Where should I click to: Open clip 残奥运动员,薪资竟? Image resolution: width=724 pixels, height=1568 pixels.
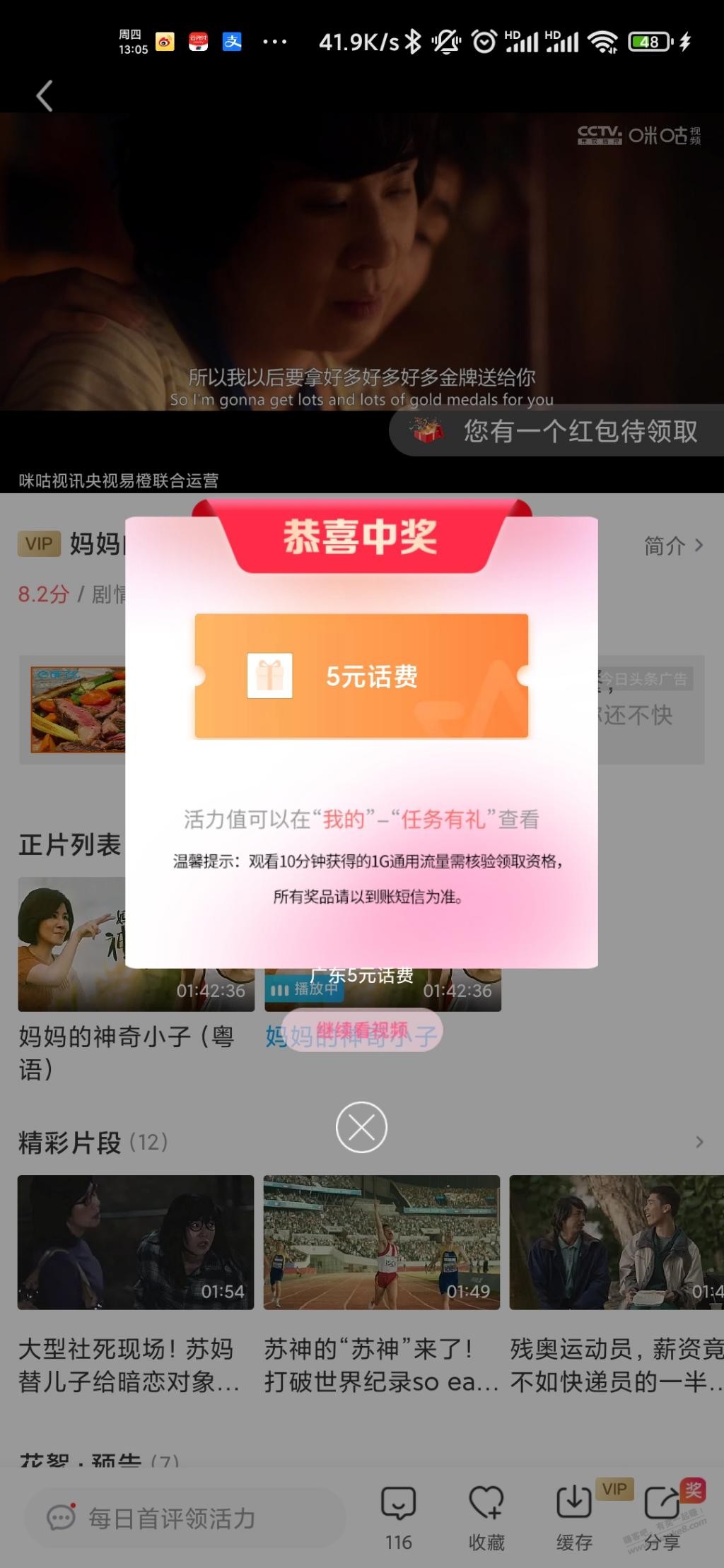point(617,1242)
